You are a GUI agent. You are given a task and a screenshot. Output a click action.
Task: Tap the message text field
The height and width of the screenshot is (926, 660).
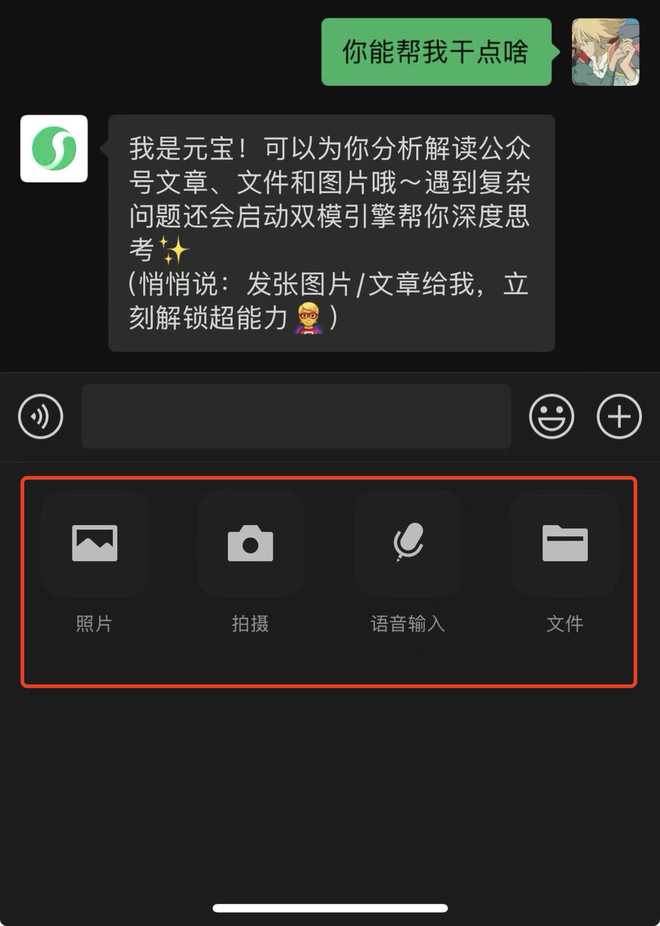(296, 417)
